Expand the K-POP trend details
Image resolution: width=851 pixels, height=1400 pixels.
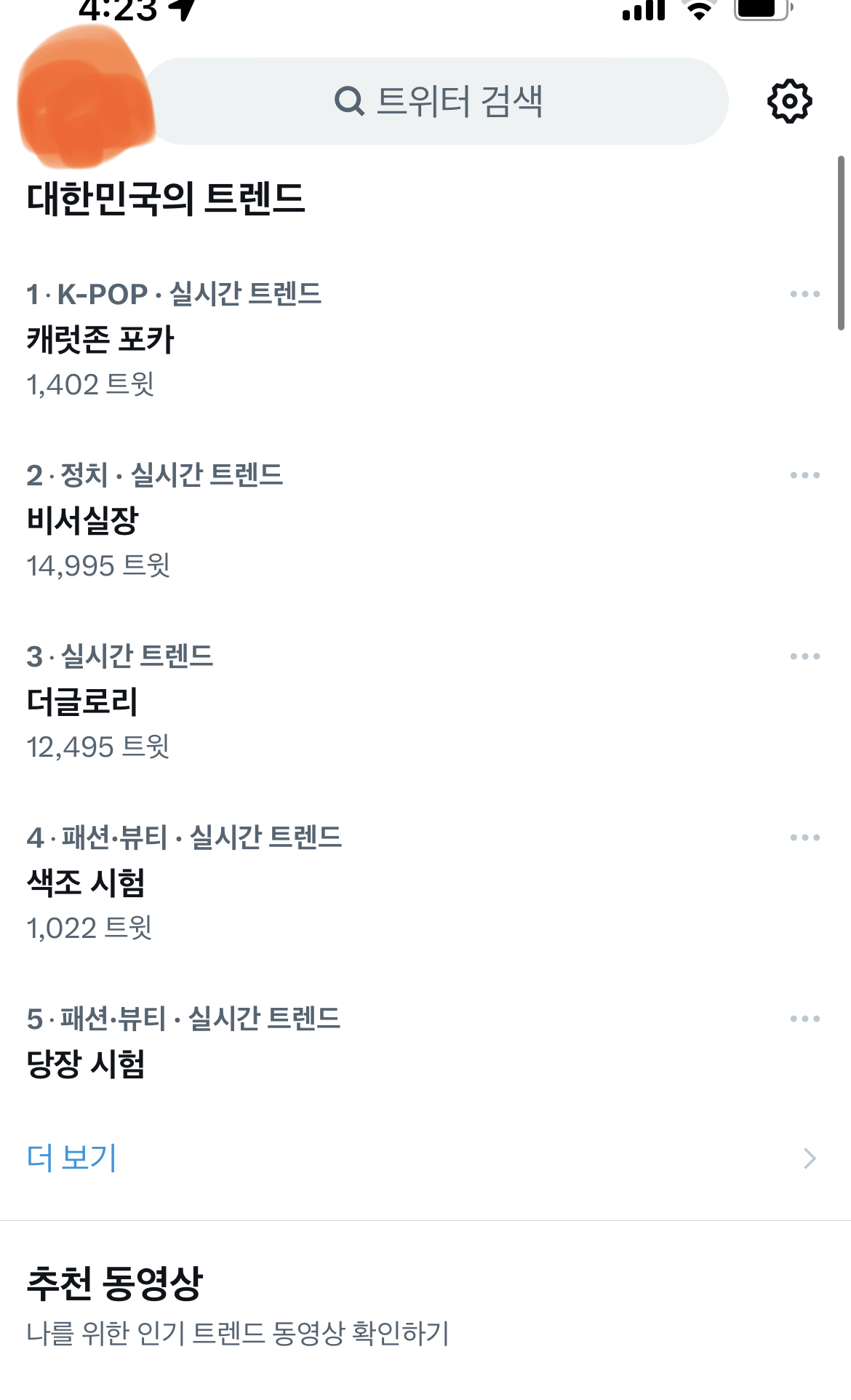point(175,294)
